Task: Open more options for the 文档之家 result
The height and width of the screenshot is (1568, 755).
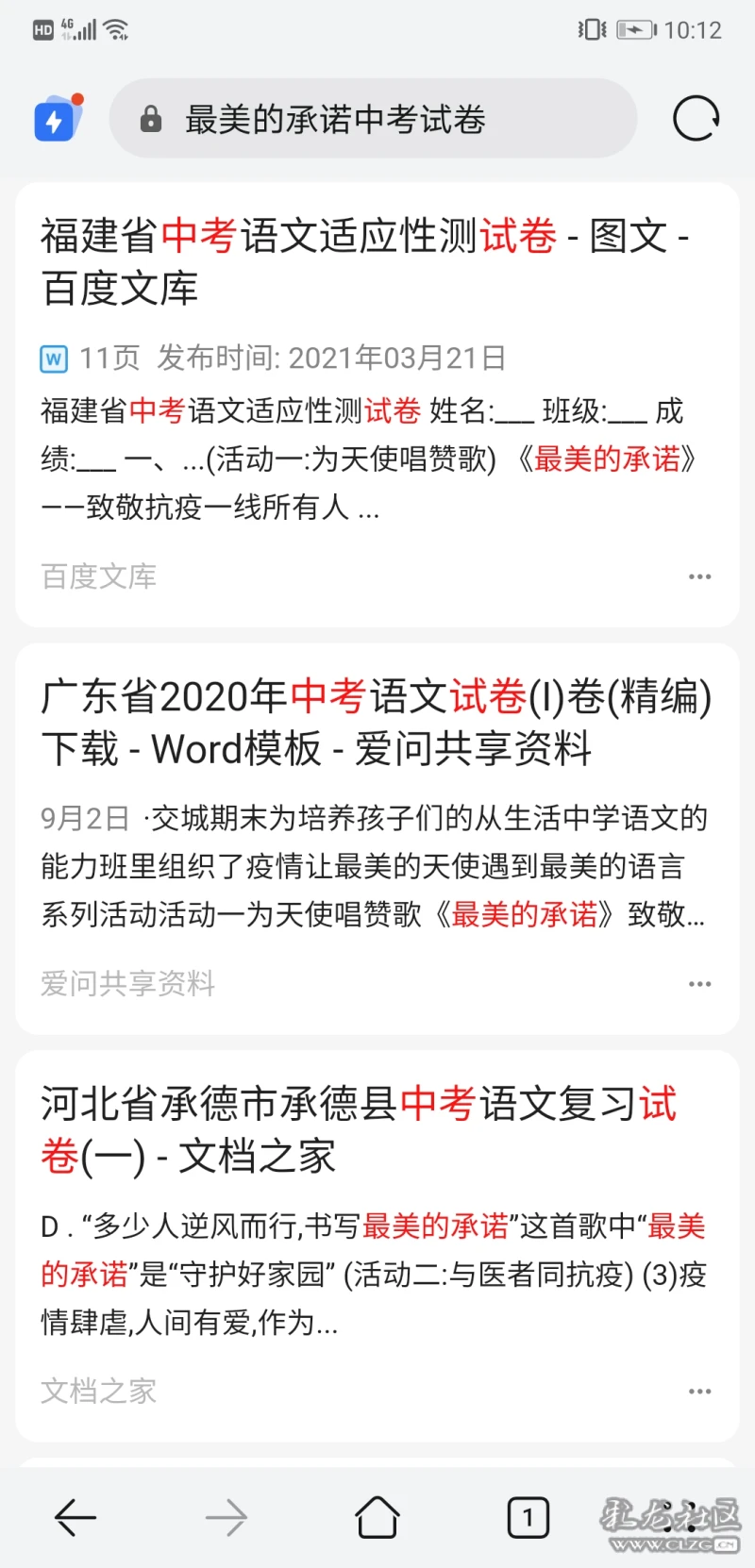Action: click(699, 1392)
